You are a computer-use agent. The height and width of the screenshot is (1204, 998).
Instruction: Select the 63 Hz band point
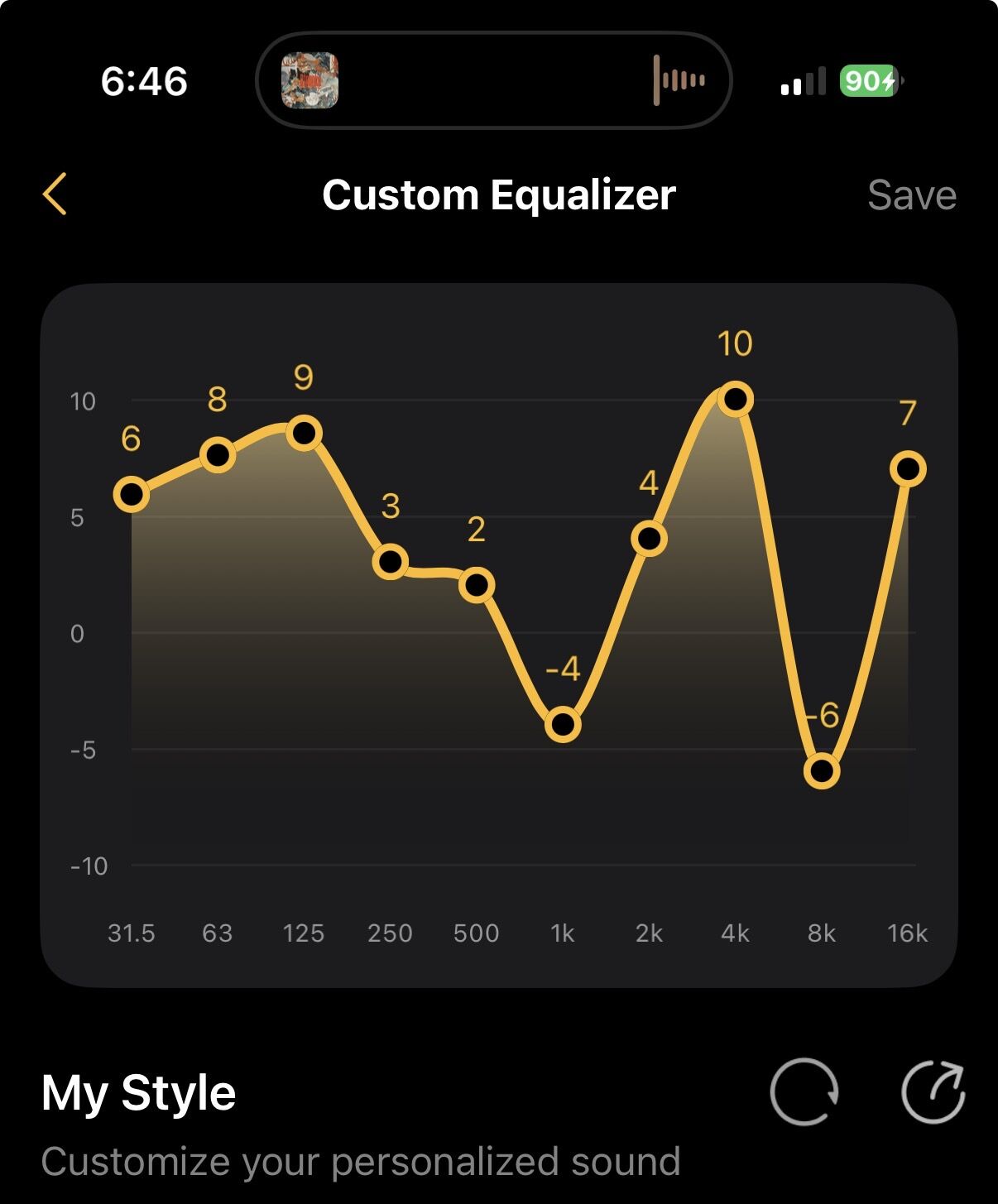point(218,455)
